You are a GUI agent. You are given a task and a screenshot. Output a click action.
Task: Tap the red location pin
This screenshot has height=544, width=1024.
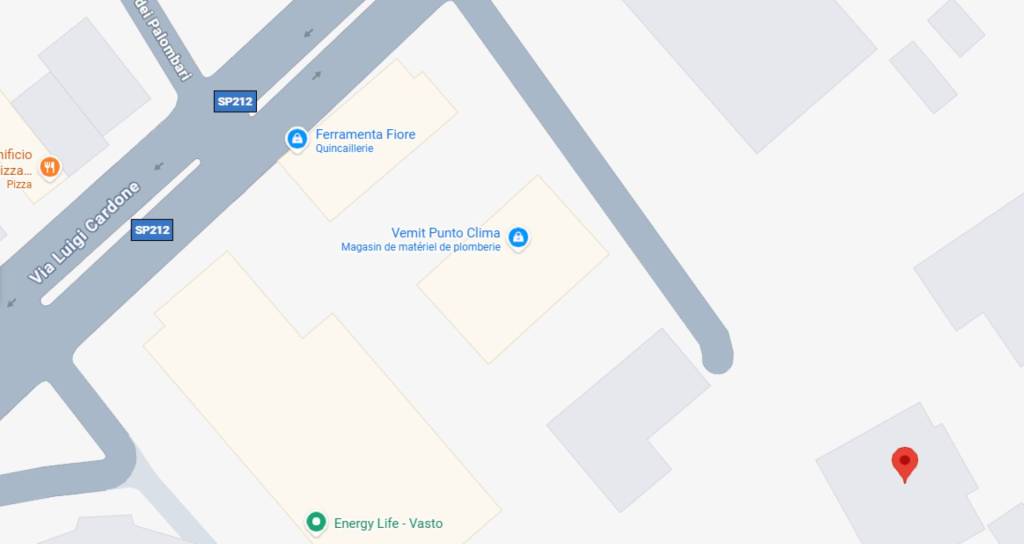coord(904,463)
